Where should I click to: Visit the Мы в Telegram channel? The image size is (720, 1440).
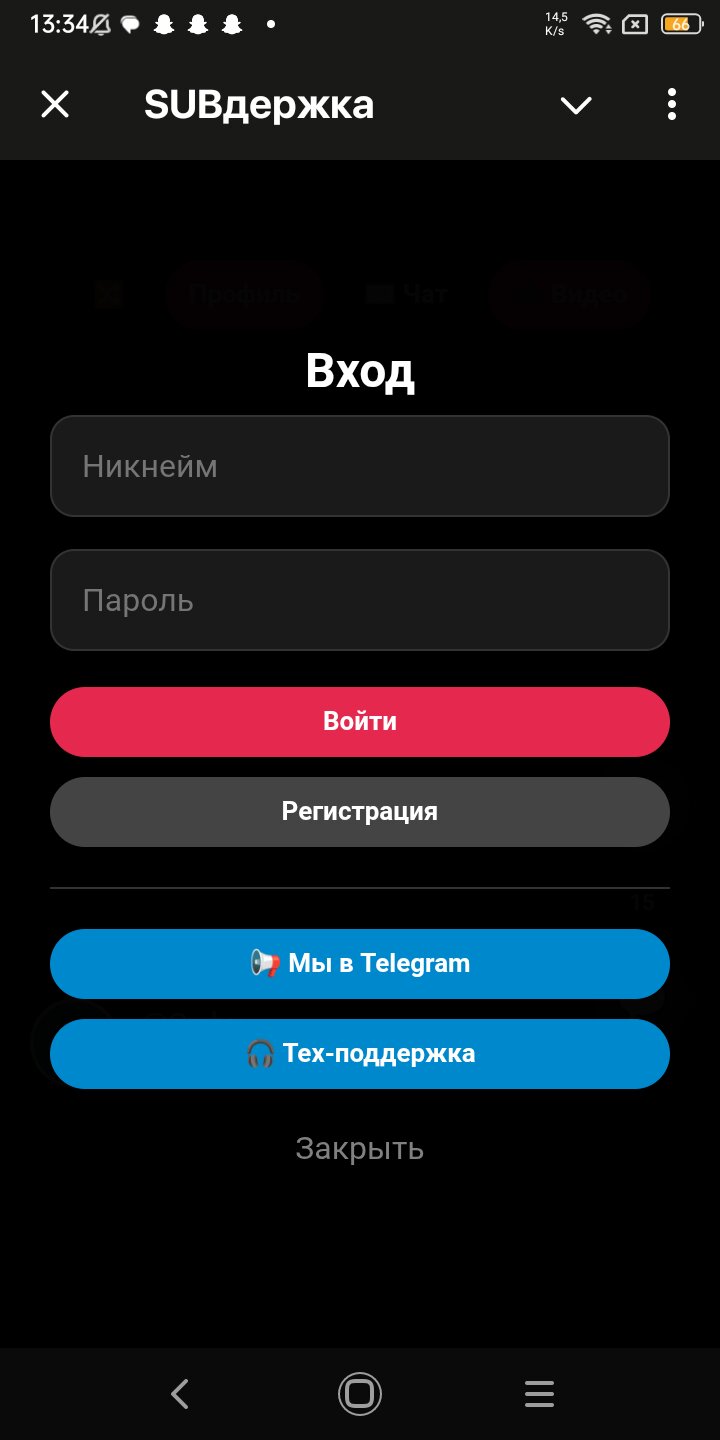pyautogui.click(x=360, y=963)
